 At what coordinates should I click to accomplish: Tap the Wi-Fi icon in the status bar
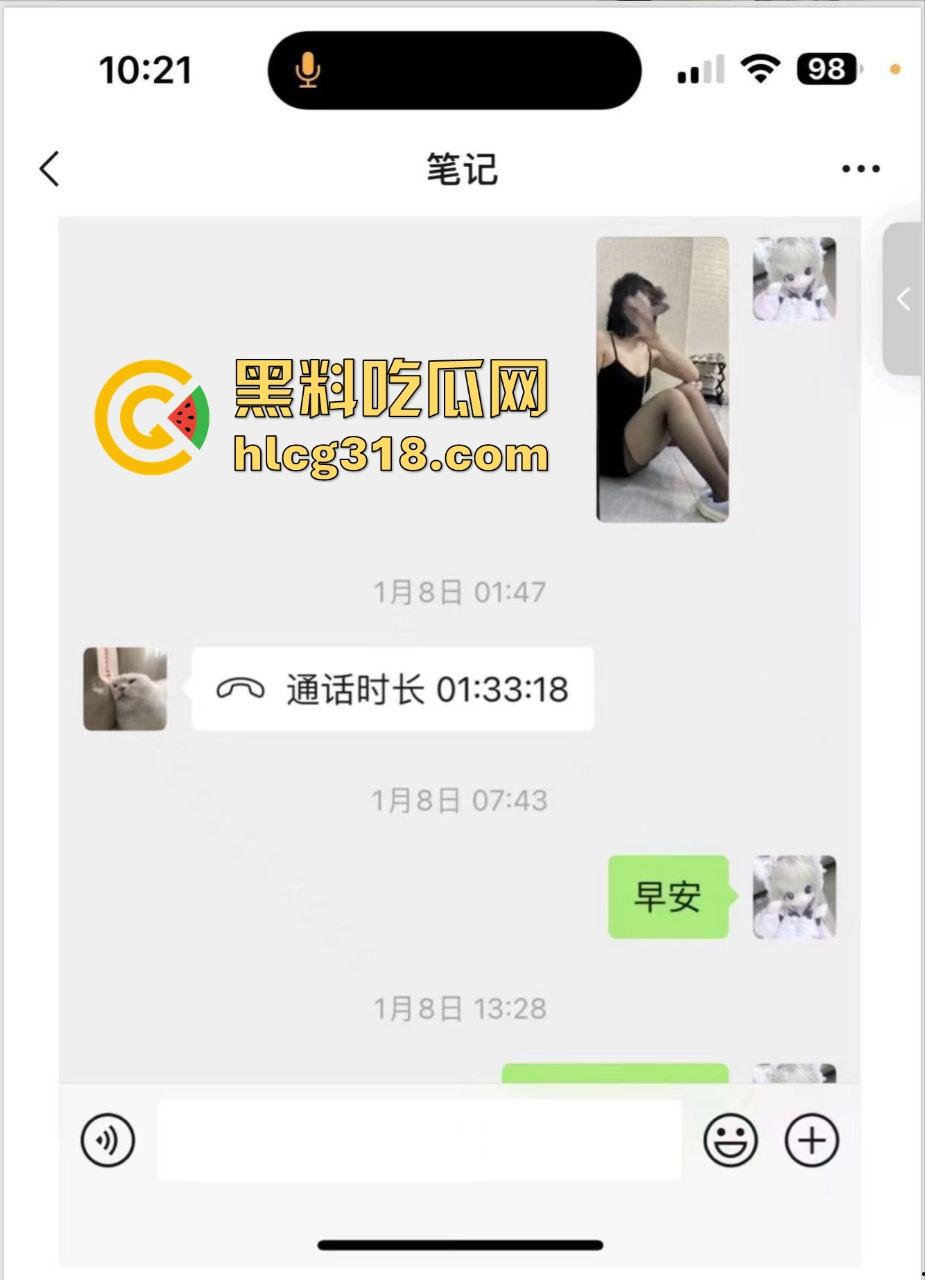coord(760,69)
